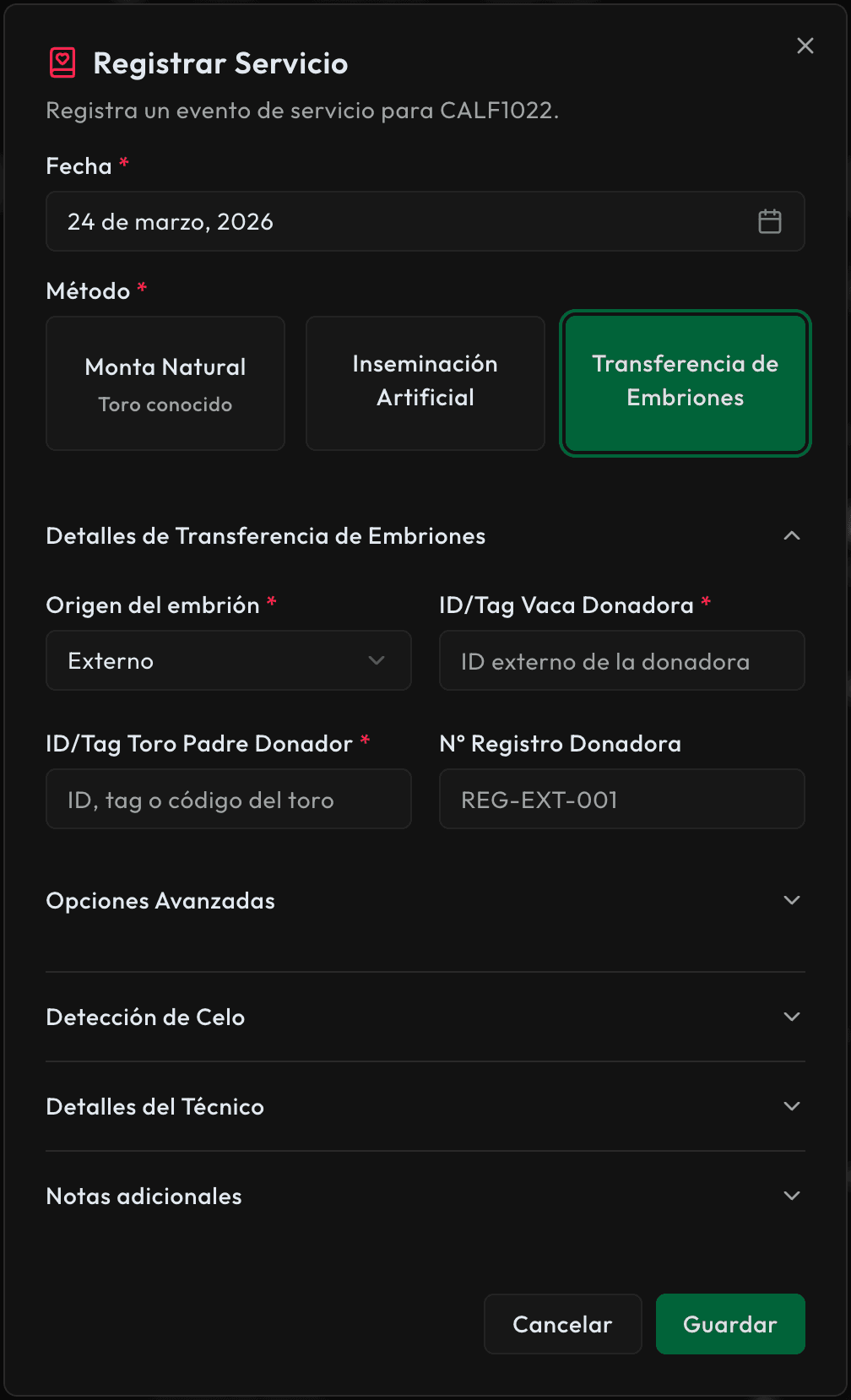Click the chevron beside Detección de Celo
Image resolution: width=851 pixels, height=1400 pixels.
pos(792,1017)
